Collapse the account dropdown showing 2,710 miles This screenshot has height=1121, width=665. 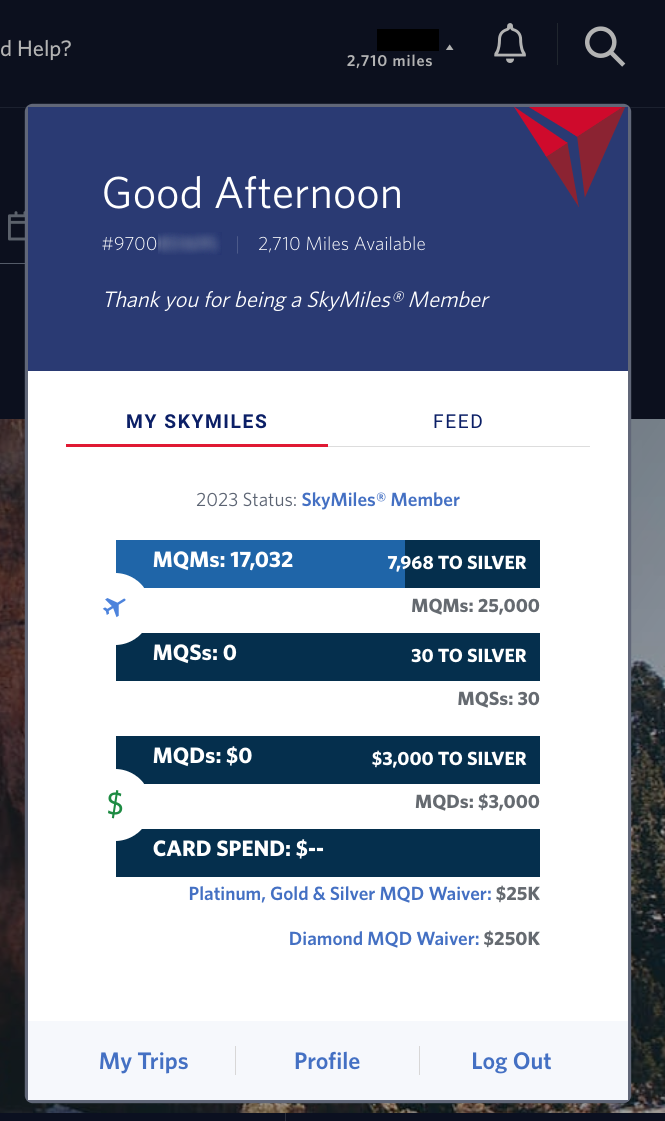[400, 48]
